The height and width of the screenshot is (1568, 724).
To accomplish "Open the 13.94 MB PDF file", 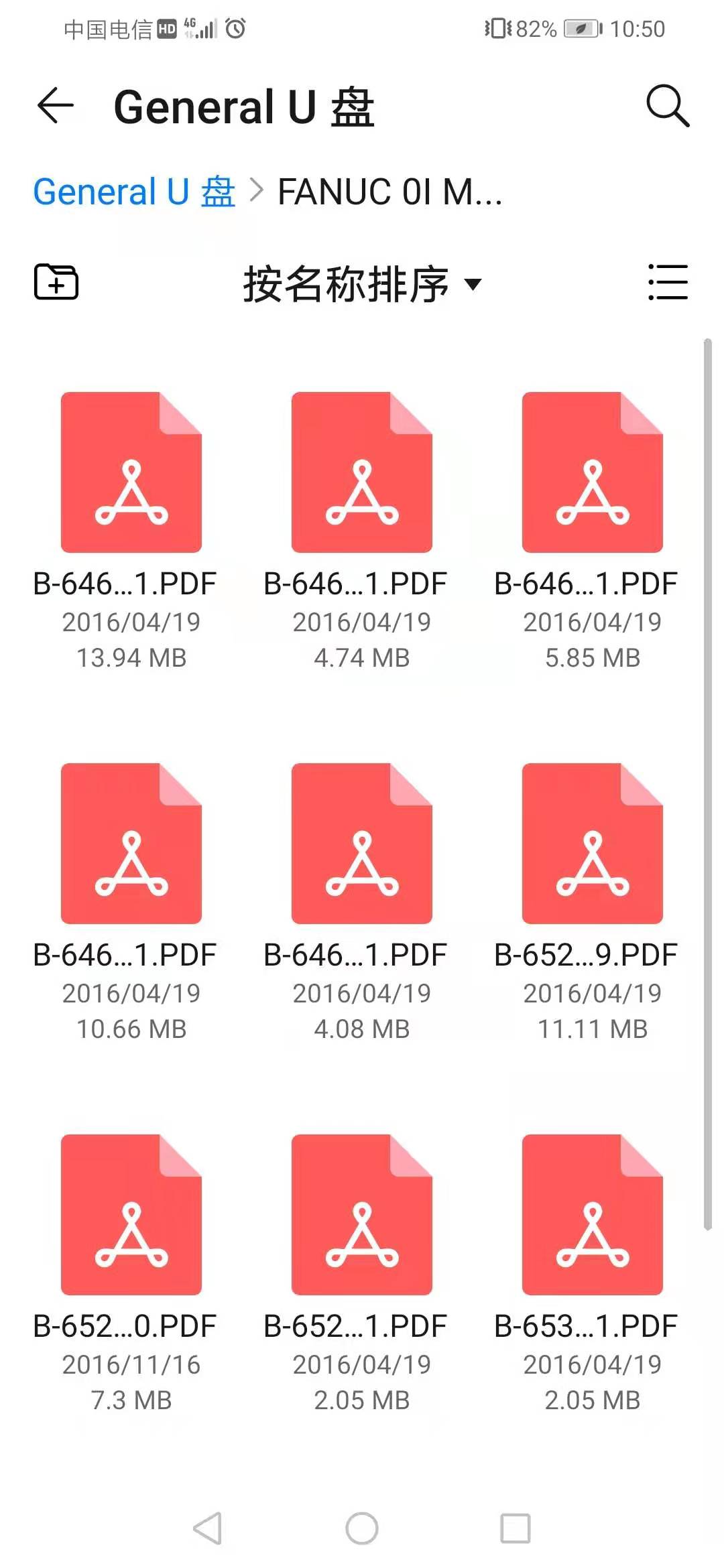I will (131, 472).
